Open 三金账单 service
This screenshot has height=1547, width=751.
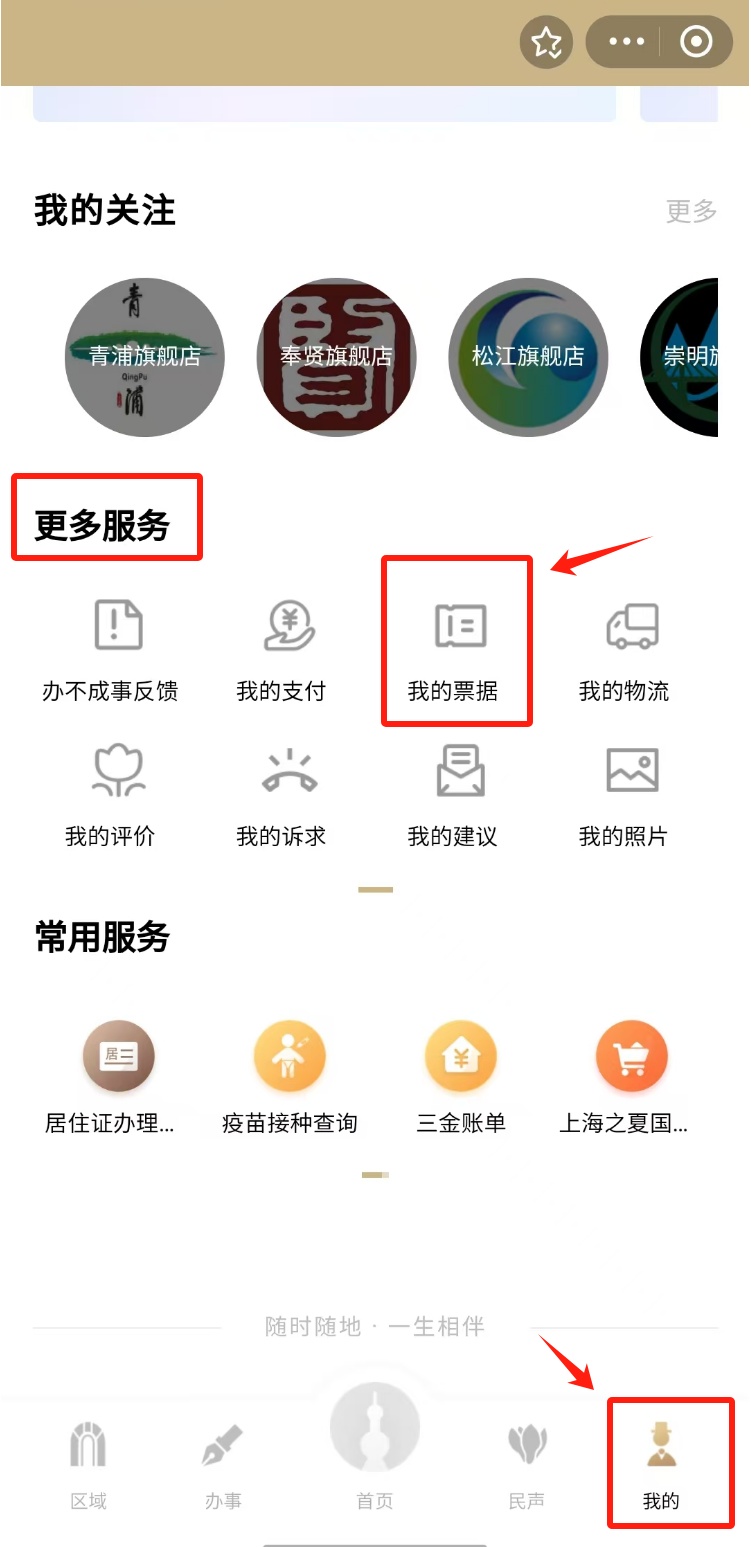coord(461,1078)
